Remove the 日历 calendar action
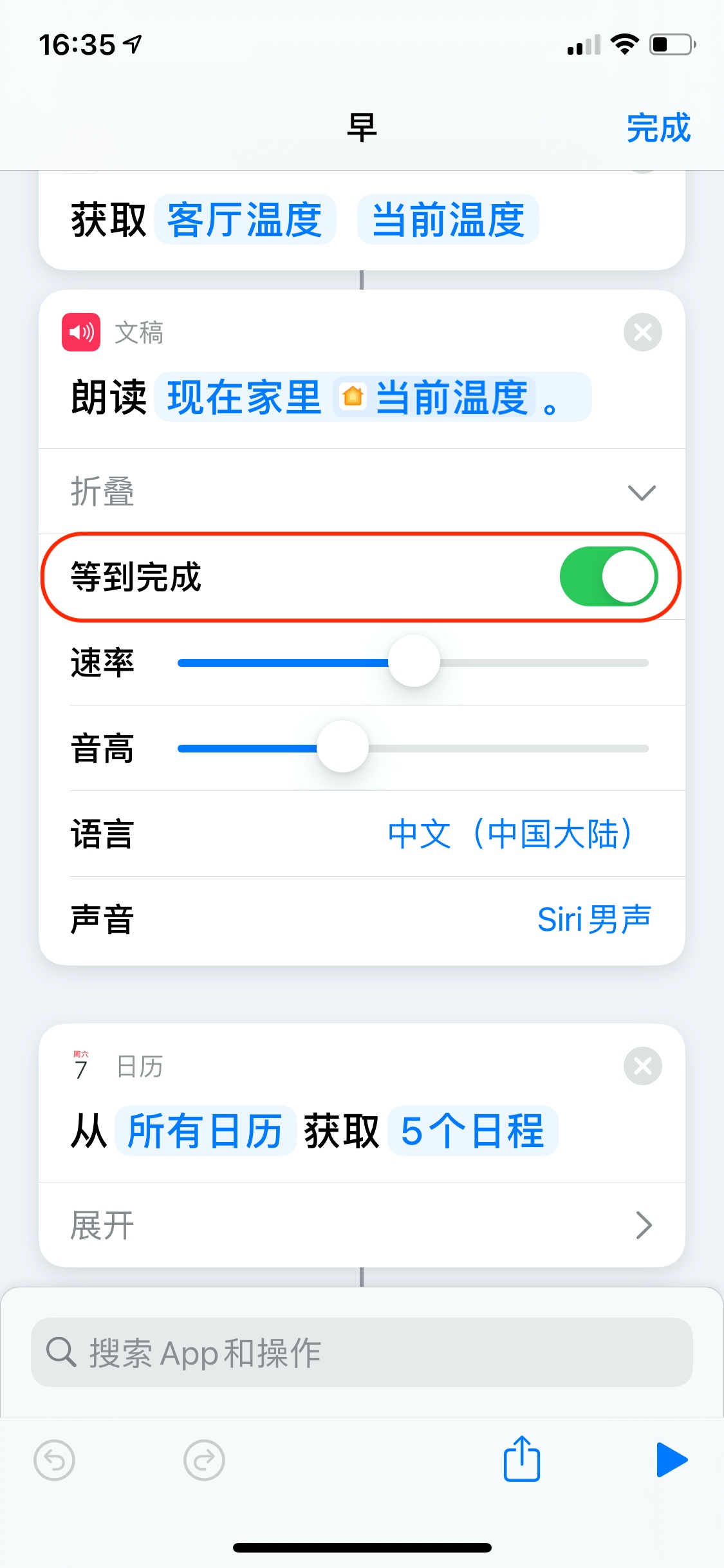 (642, 1066)
